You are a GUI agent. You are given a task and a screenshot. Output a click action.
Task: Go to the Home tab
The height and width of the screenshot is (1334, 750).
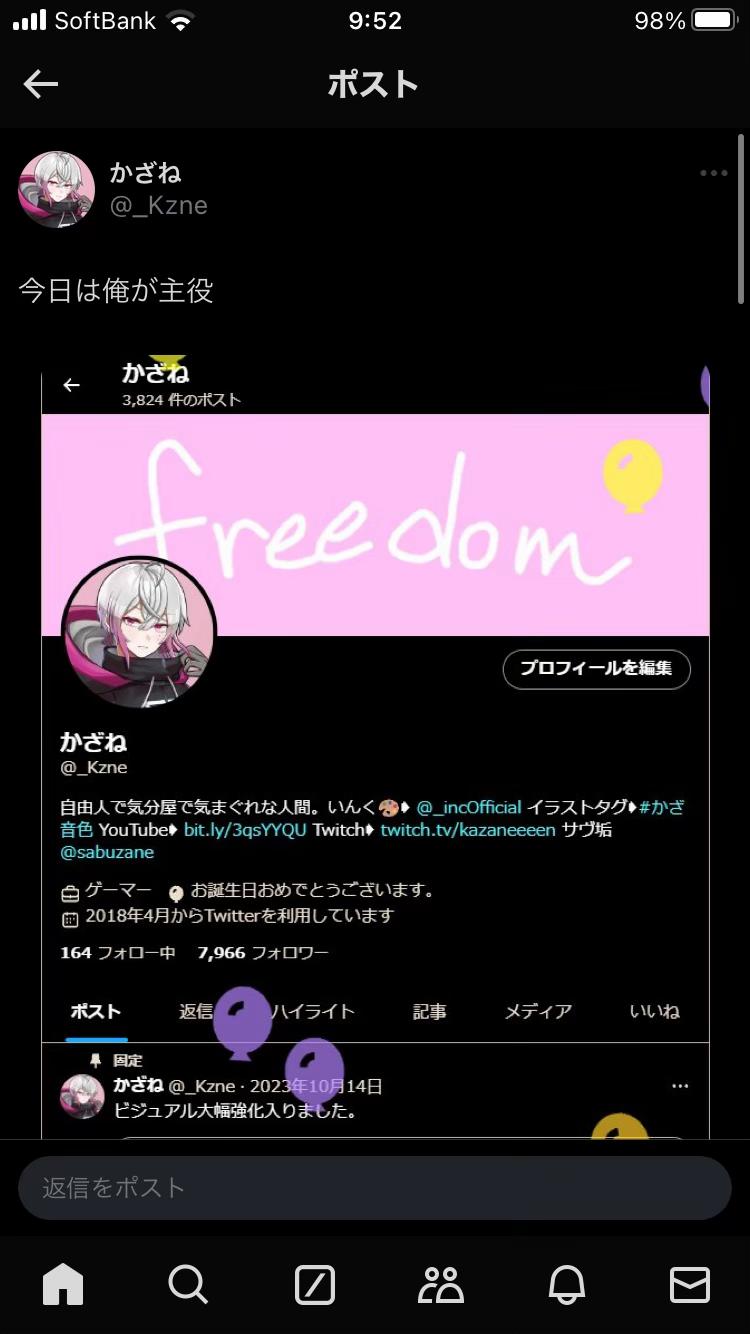(x=63, y=1284)
